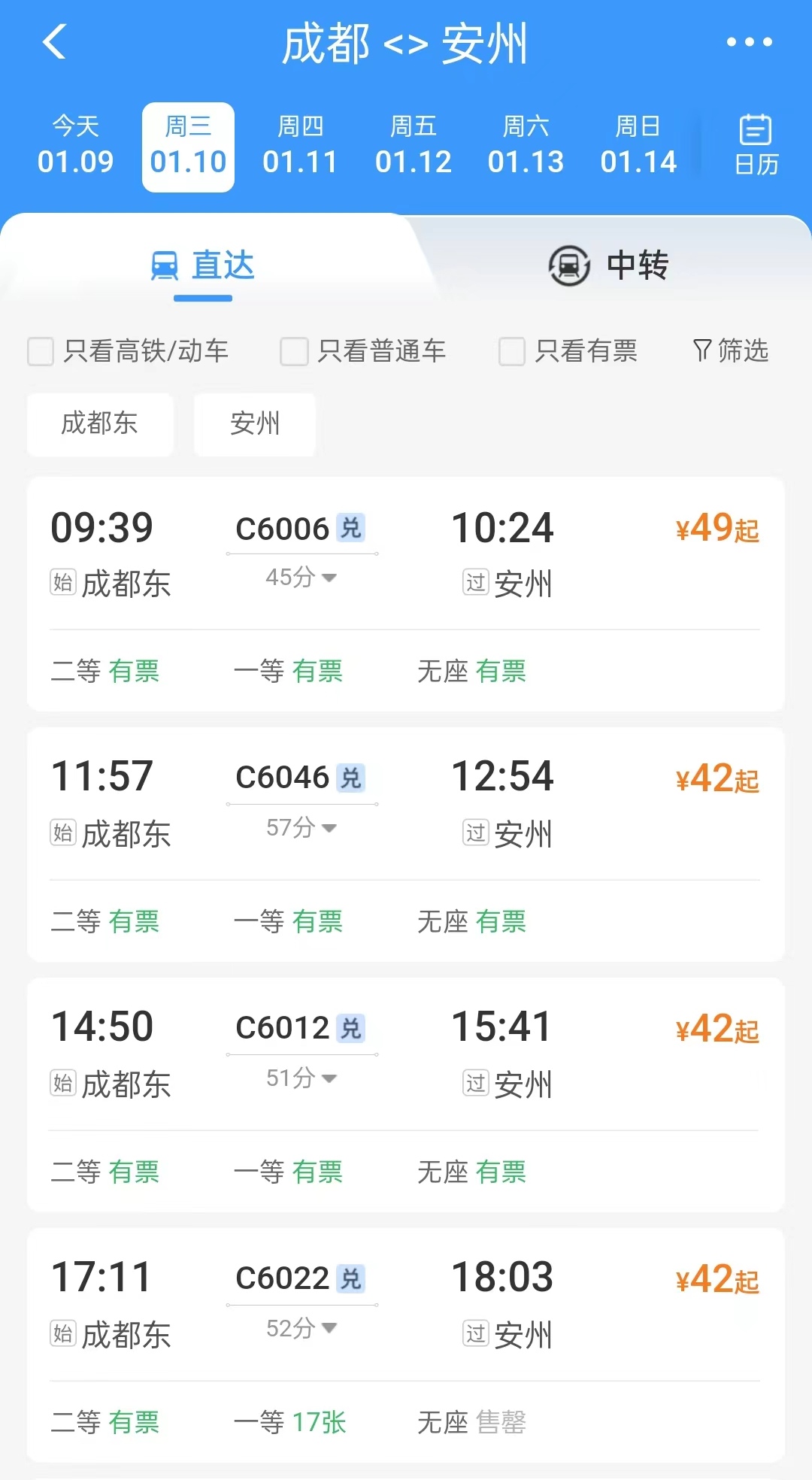This screenshot has width=812, height=1480.
Task: Open the 筛选 filter options
Action: (730, 351)
